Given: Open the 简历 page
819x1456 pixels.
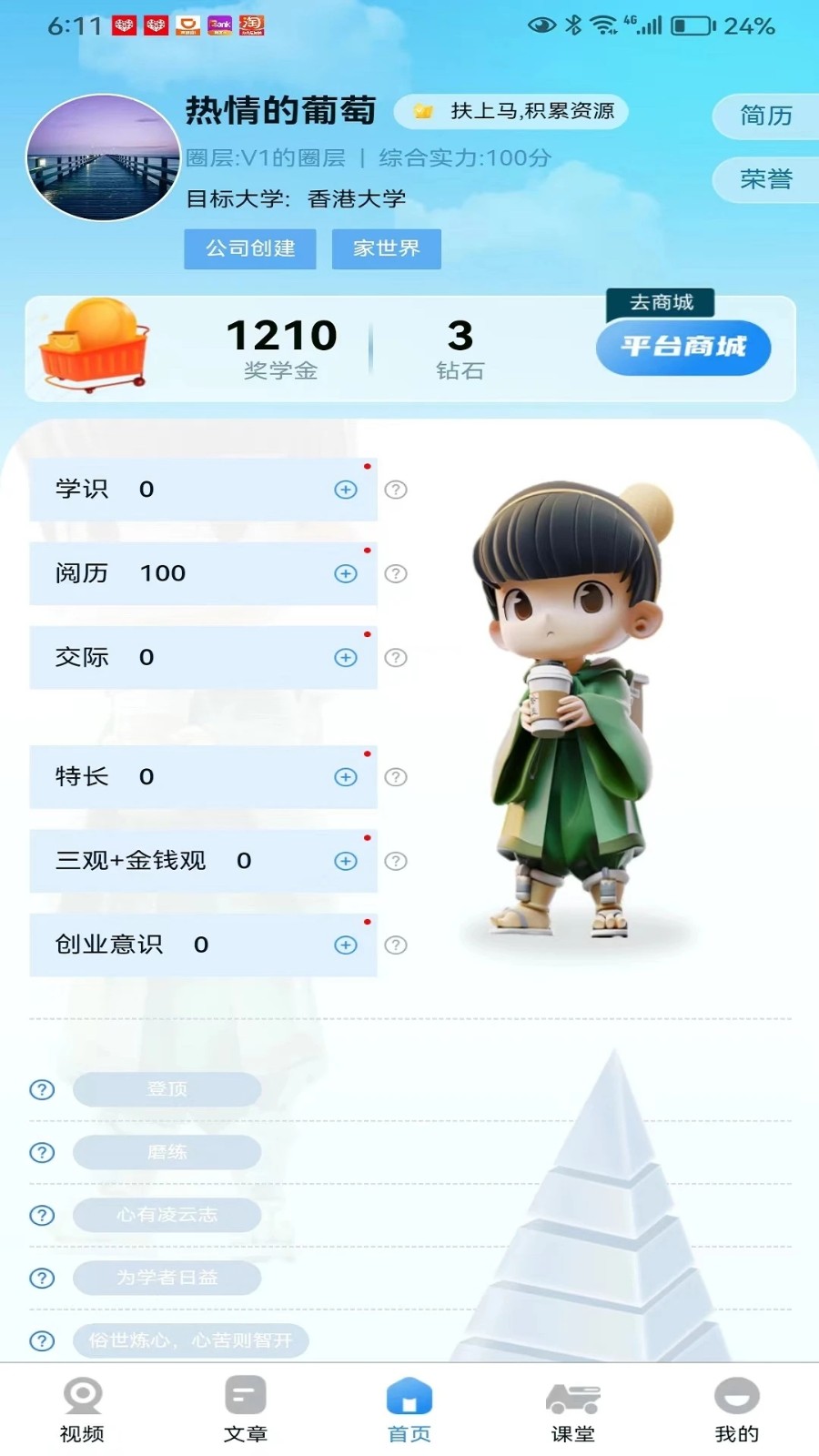Looking at the screenshot, I should [765, 116].
